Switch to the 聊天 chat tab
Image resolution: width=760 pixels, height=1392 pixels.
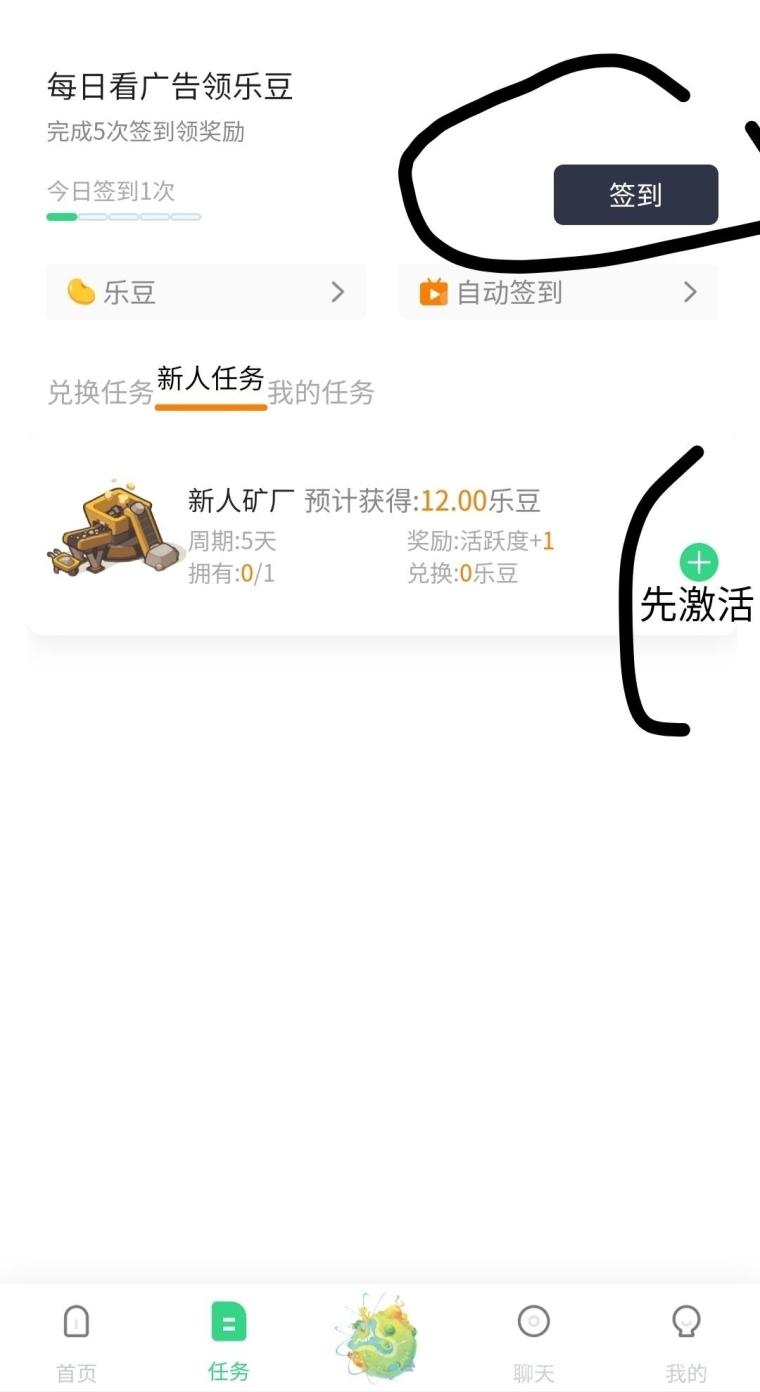[x=533, y=1340]
